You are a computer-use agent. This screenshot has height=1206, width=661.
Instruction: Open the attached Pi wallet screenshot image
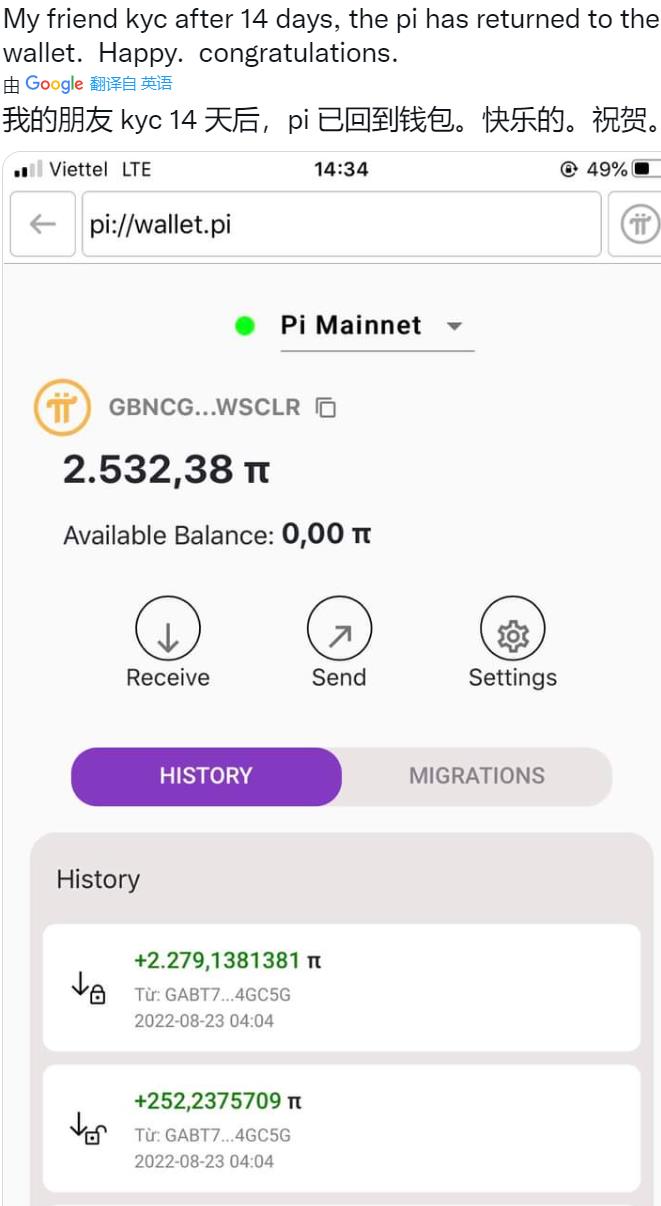[x=331, y=678]
